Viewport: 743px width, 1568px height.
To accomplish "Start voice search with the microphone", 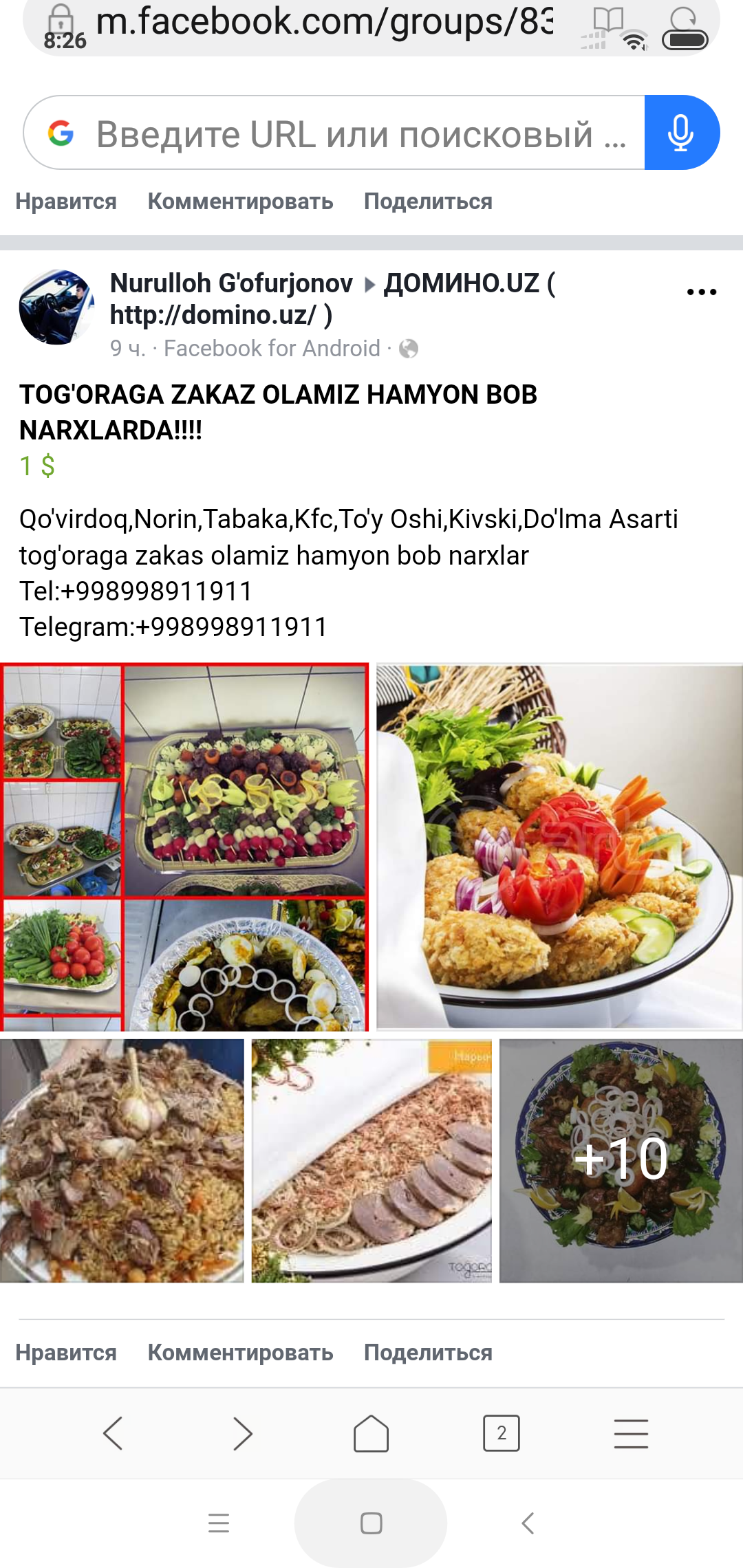I will pos(681,133).
